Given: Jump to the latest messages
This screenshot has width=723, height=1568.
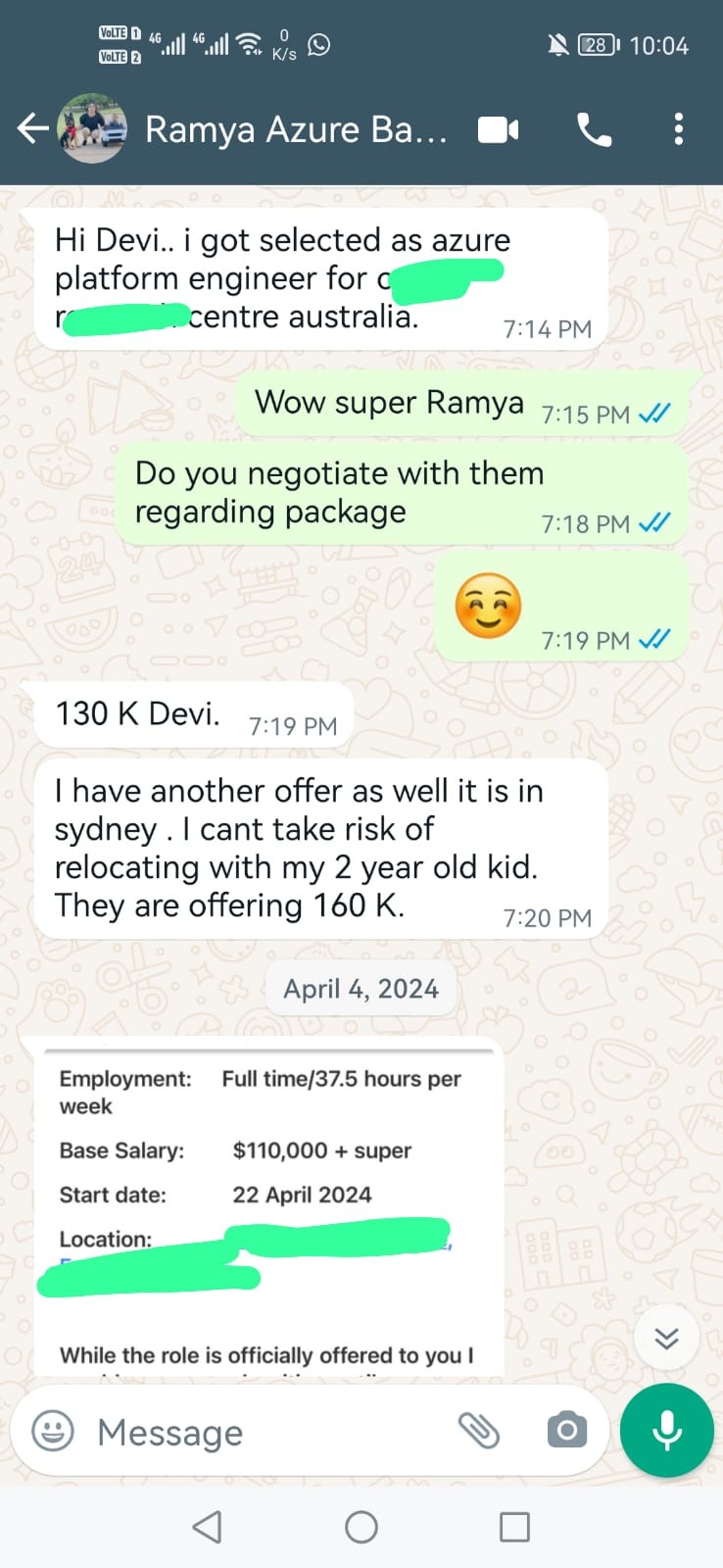Looking at the screenshot, I should (x=666, y=1338).
